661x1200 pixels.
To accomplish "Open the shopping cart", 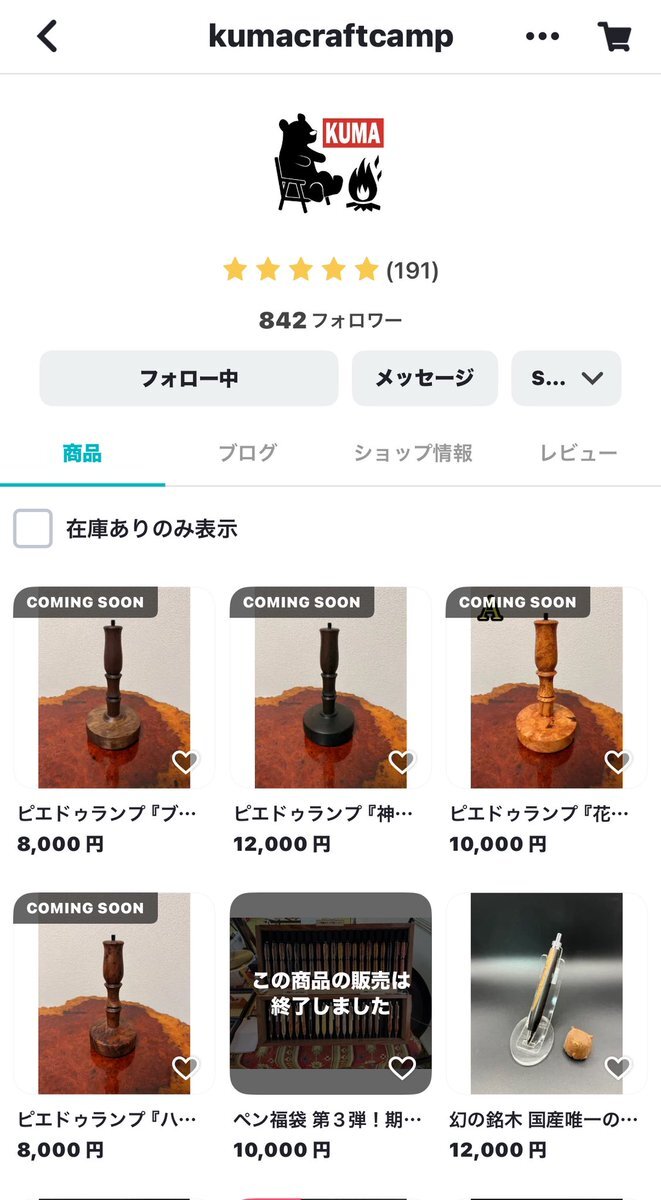I will [x=614, y=37].
